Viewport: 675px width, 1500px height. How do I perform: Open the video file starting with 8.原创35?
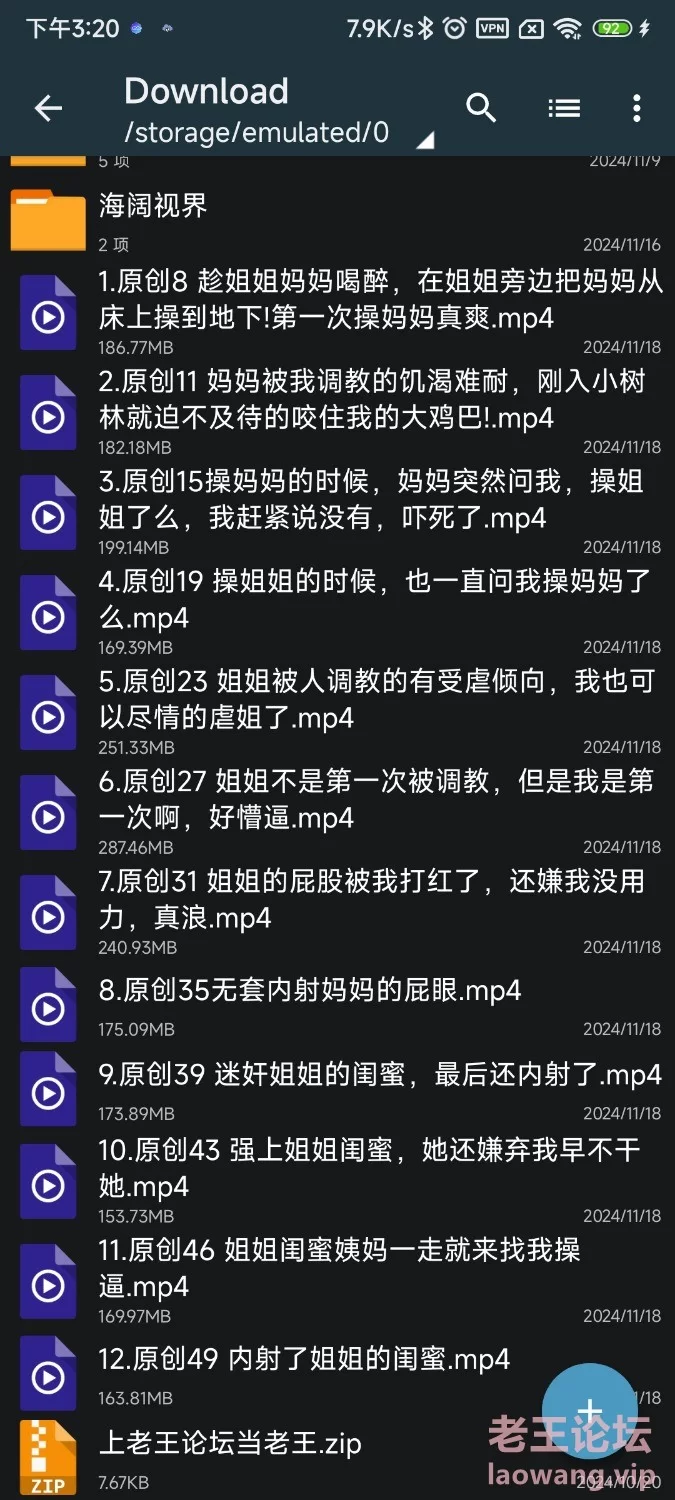[337, 1004]
